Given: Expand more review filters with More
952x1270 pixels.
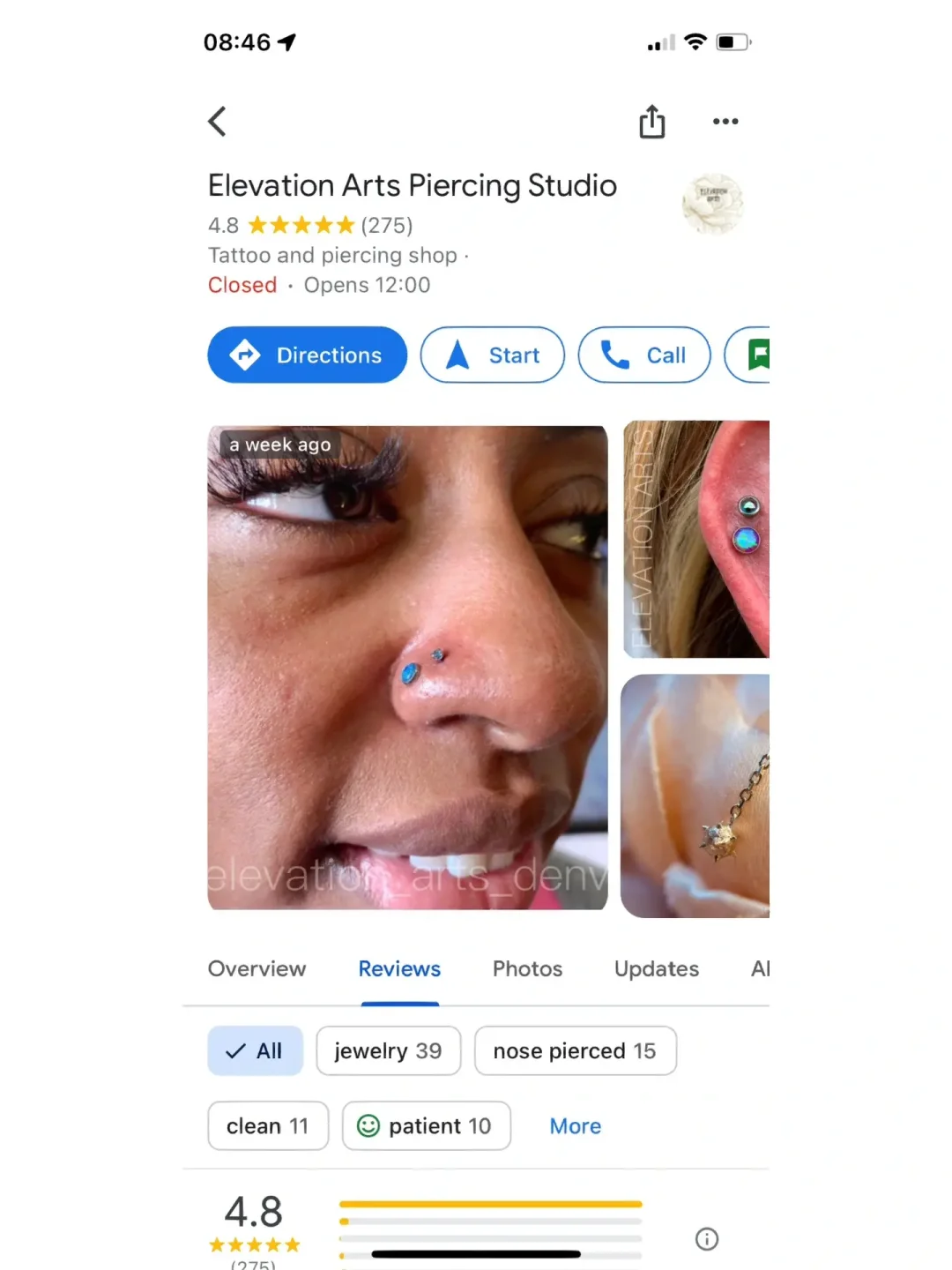Looking at the screenshot, I should pos(575,1125).
